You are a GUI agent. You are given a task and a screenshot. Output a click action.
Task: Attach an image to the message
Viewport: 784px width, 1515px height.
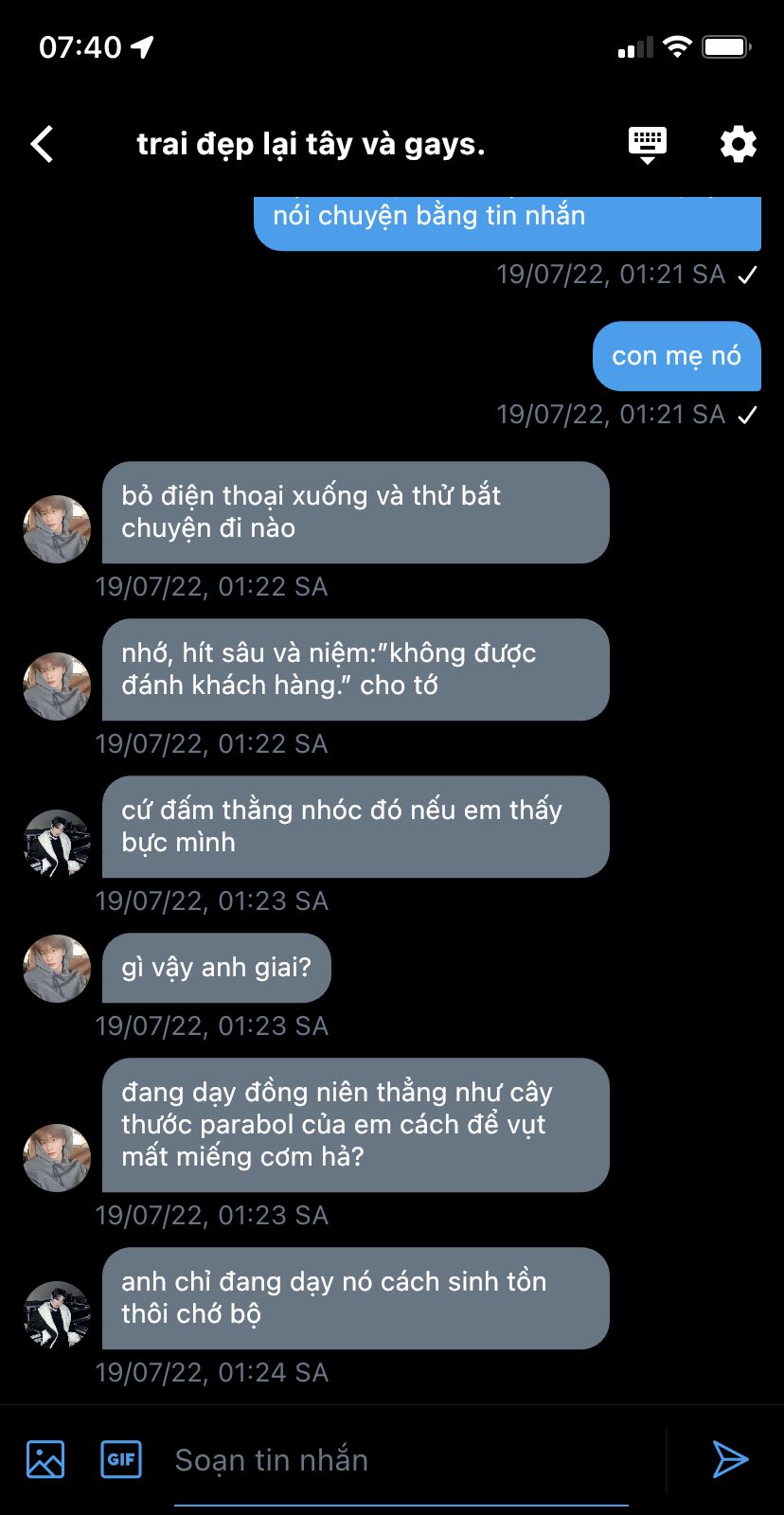pos(45,1459)
